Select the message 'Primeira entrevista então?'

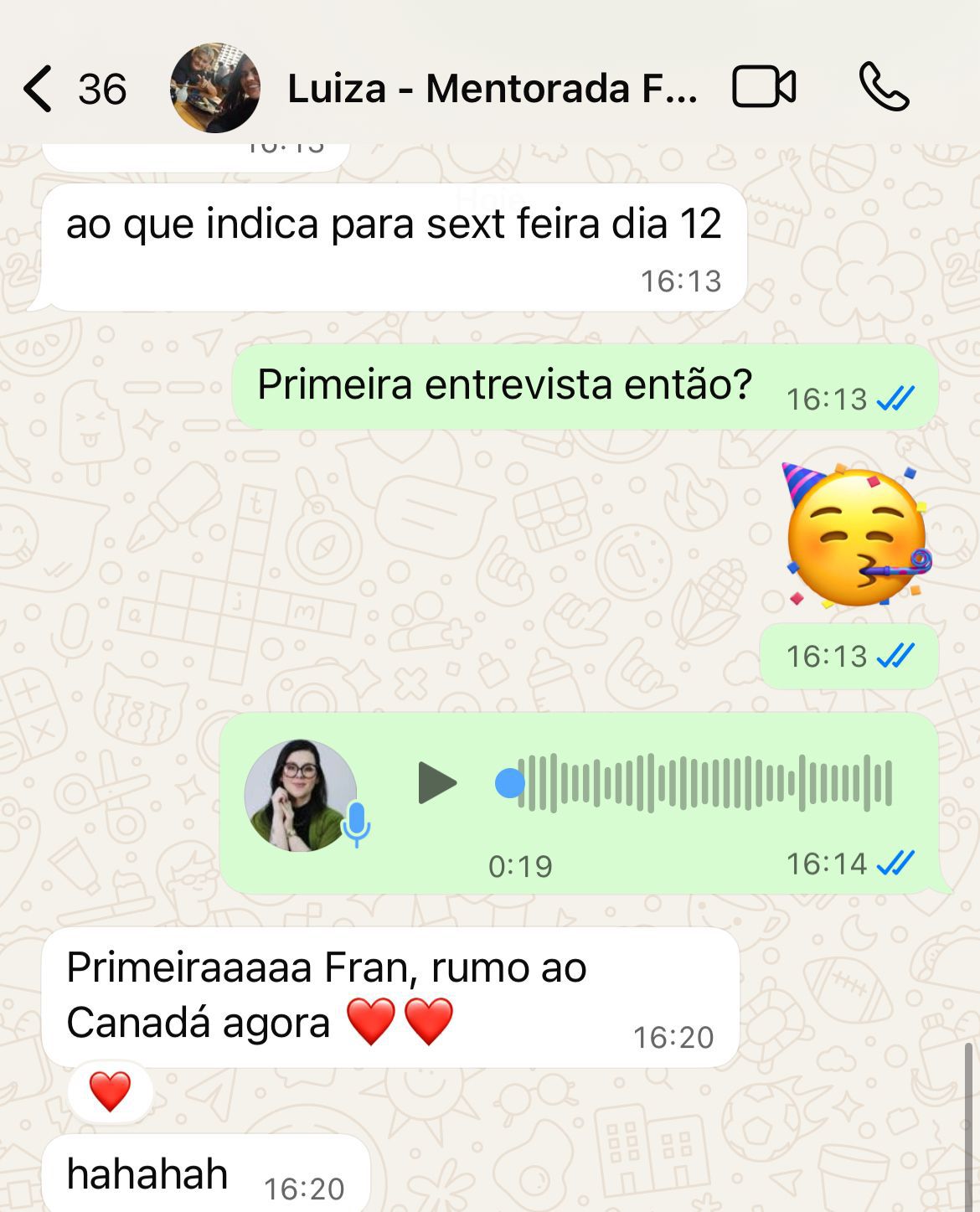coord(504,384)
